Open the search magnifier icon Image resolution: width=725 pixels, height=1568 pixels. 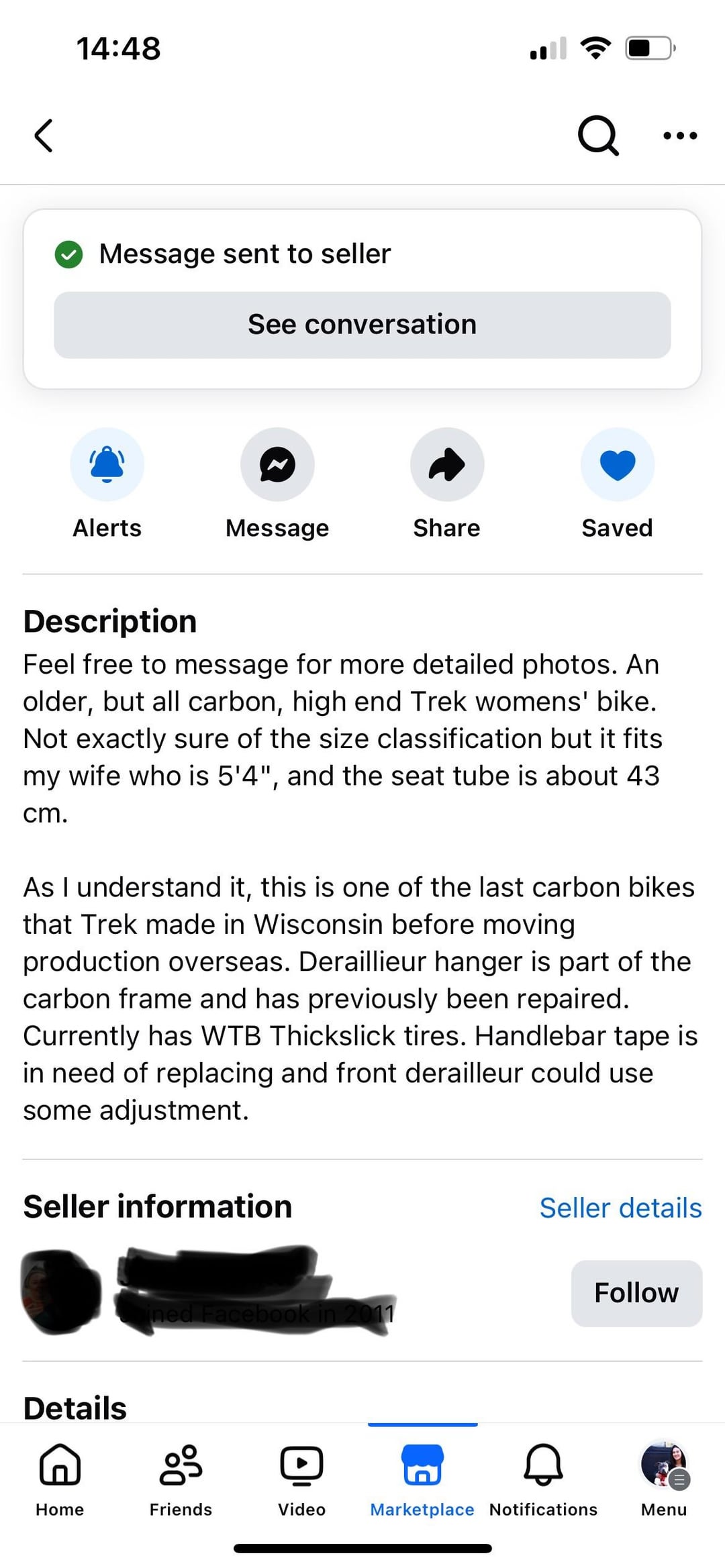(597, 136)
